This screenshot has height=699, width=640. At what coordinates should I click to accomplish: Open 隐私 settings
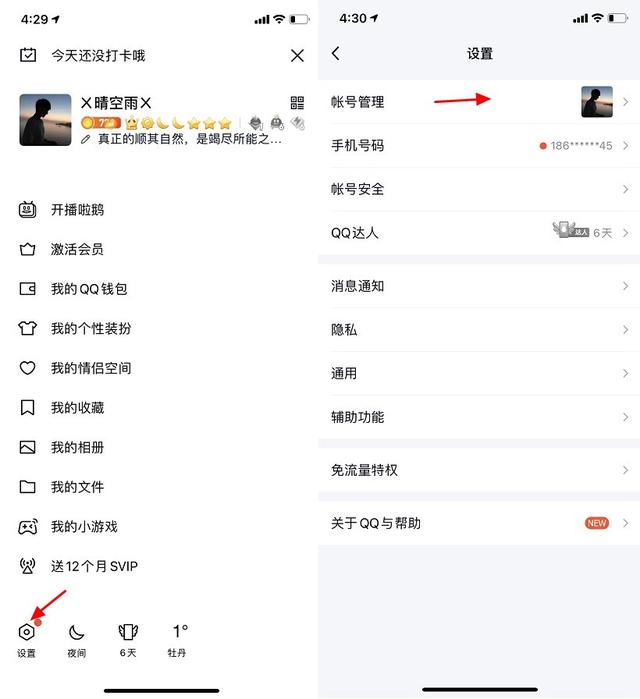(480, 329)
